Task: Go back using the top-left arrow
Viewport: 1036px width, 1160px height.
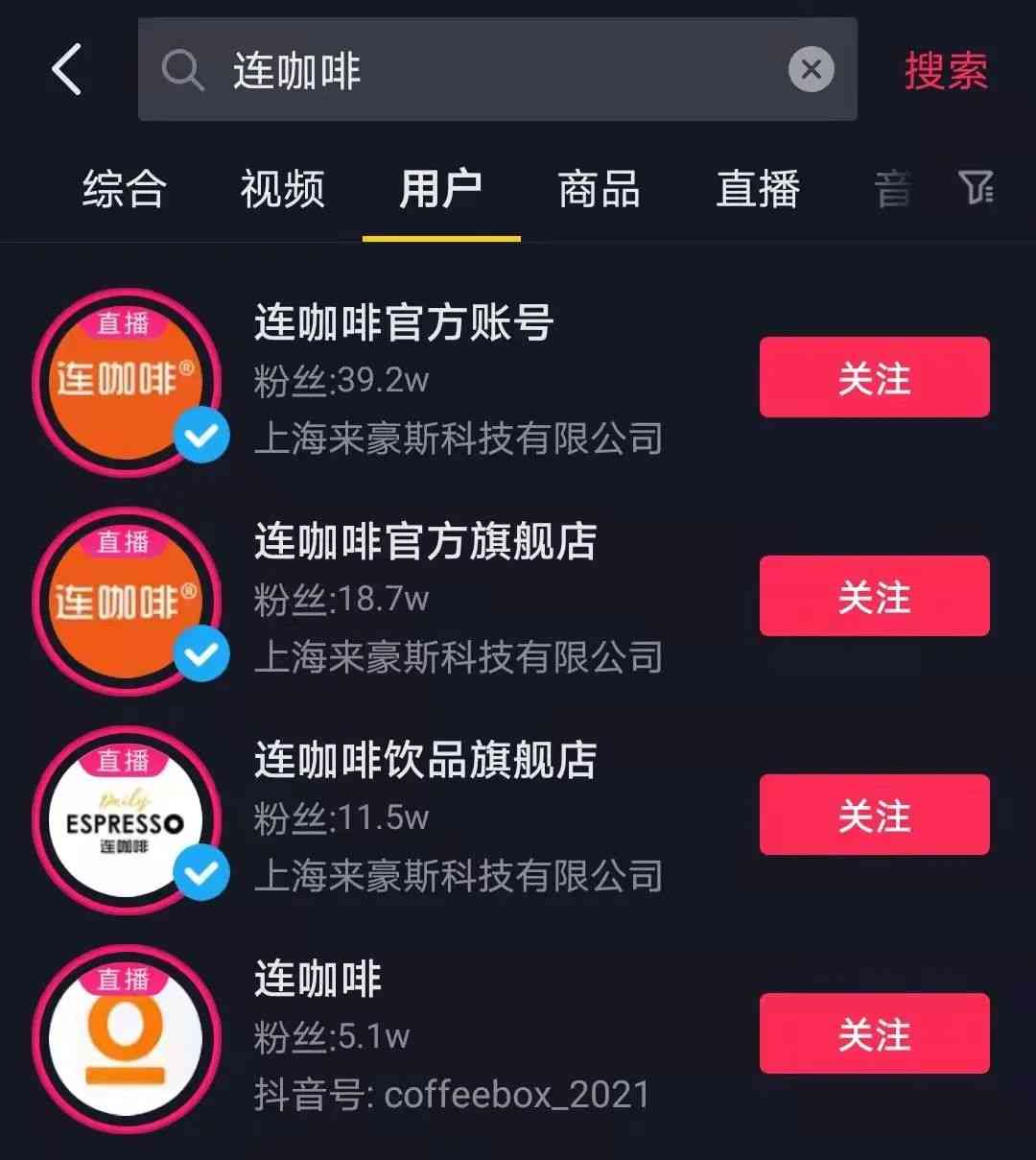Action: click(67, 69)
